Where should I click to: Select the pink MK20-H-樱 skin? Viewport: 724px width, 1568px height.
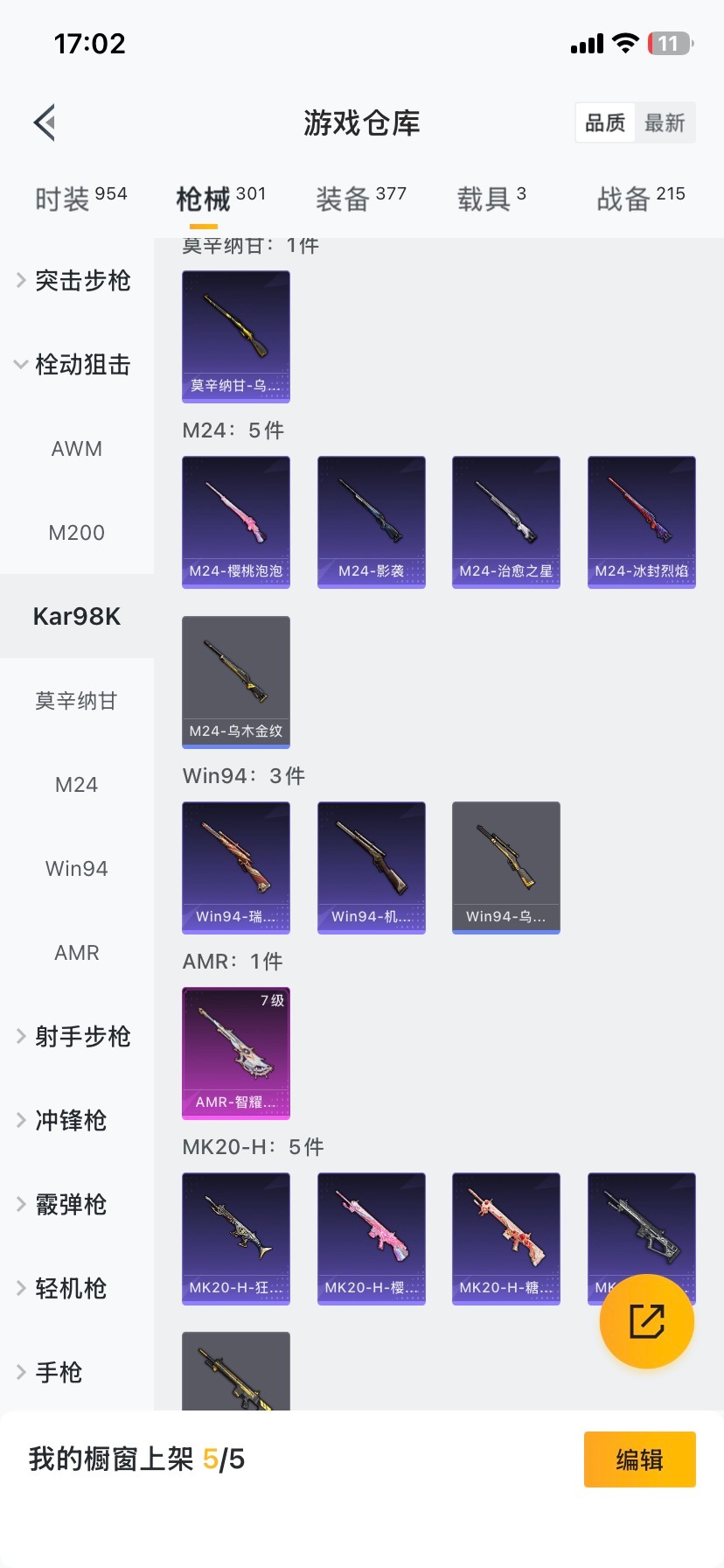371,1238
